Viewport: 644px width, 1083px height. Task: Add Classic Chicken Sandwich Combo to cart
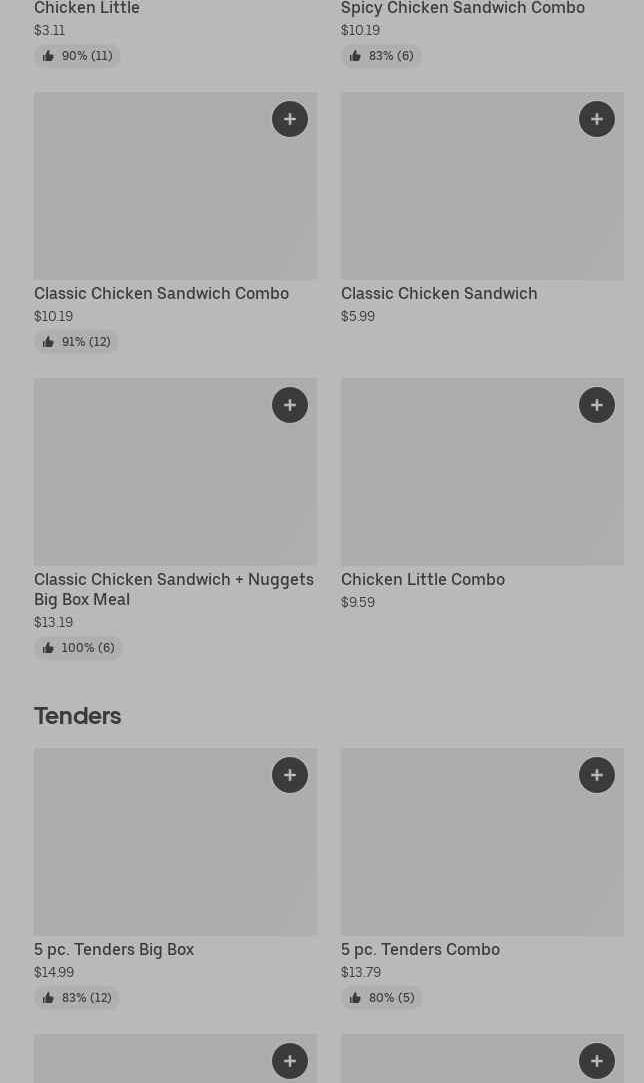tap(290, 119)
